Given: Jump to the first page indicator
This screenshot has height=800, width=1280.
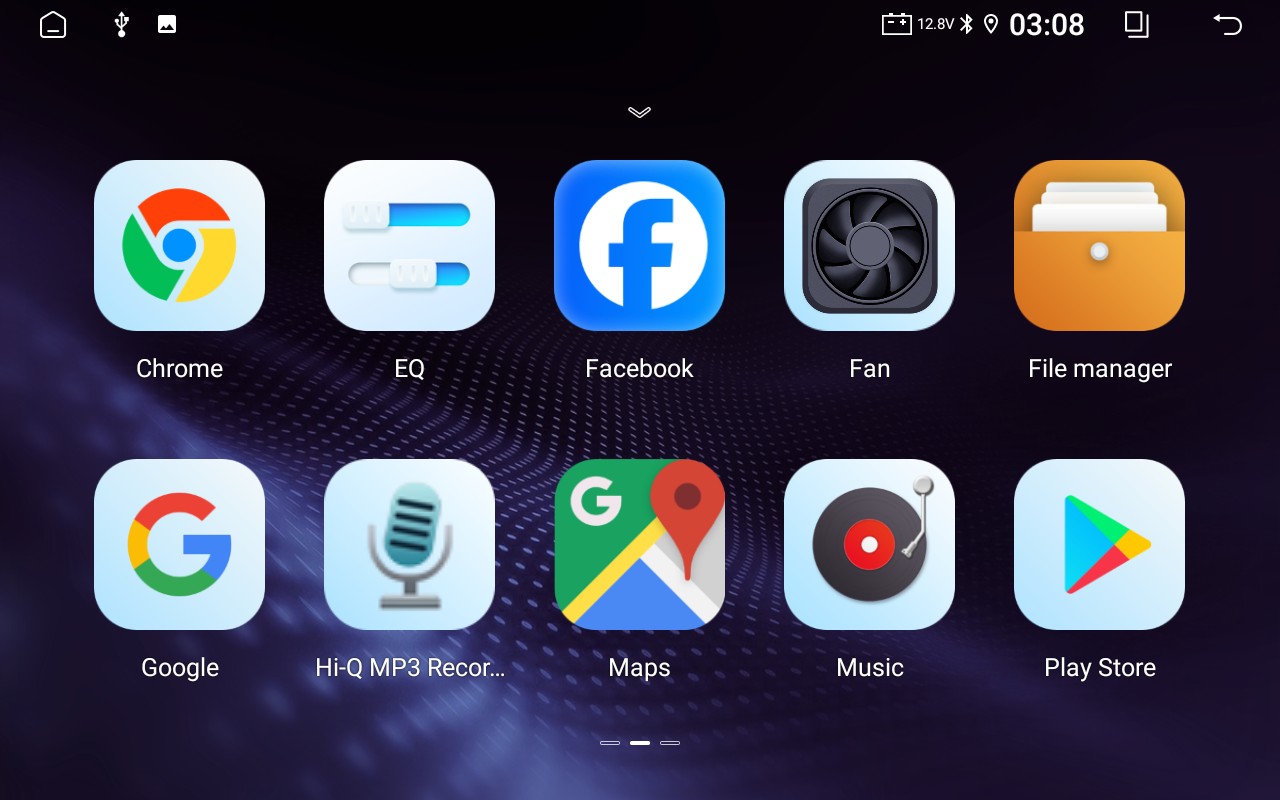Looking at the screenshot, I should pyautogui.click(x=610, y=743).
